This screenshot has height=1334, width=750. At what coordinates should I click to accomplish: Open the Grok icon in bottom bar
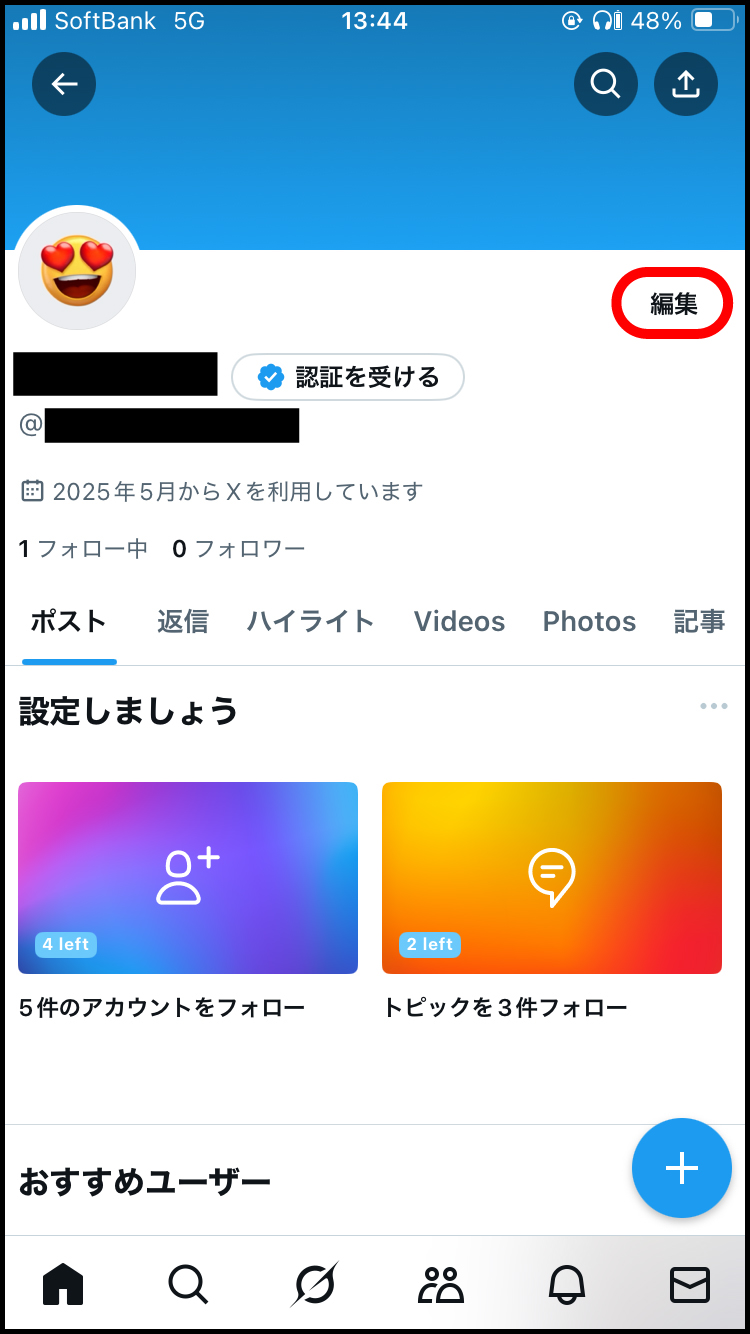314,1285
